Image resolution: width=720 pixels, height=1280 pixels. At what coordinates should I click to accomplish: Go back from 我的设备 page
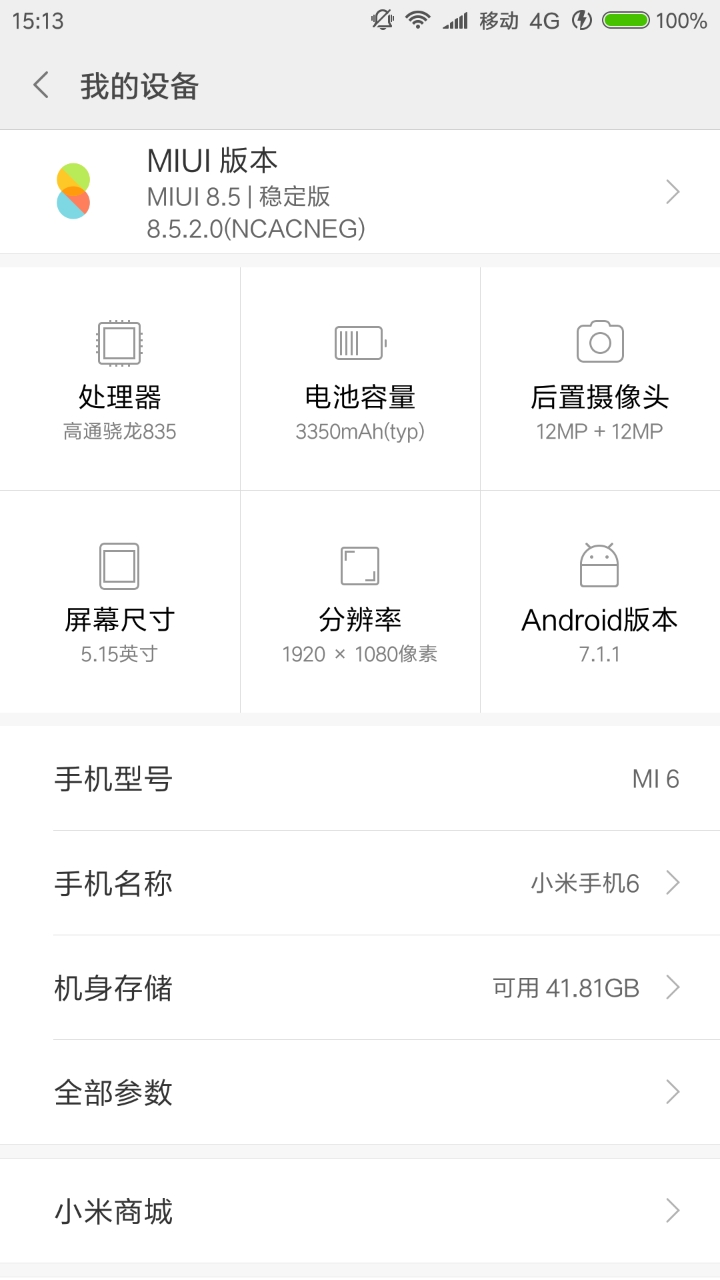(41, 85)
